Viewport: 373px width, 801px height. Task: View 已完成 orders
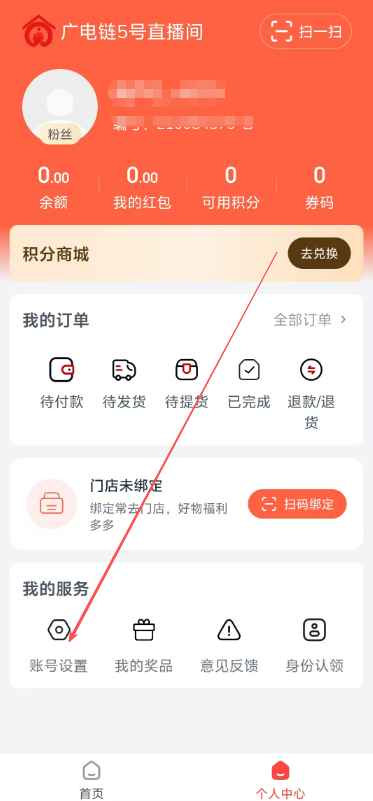click(249, 384)
